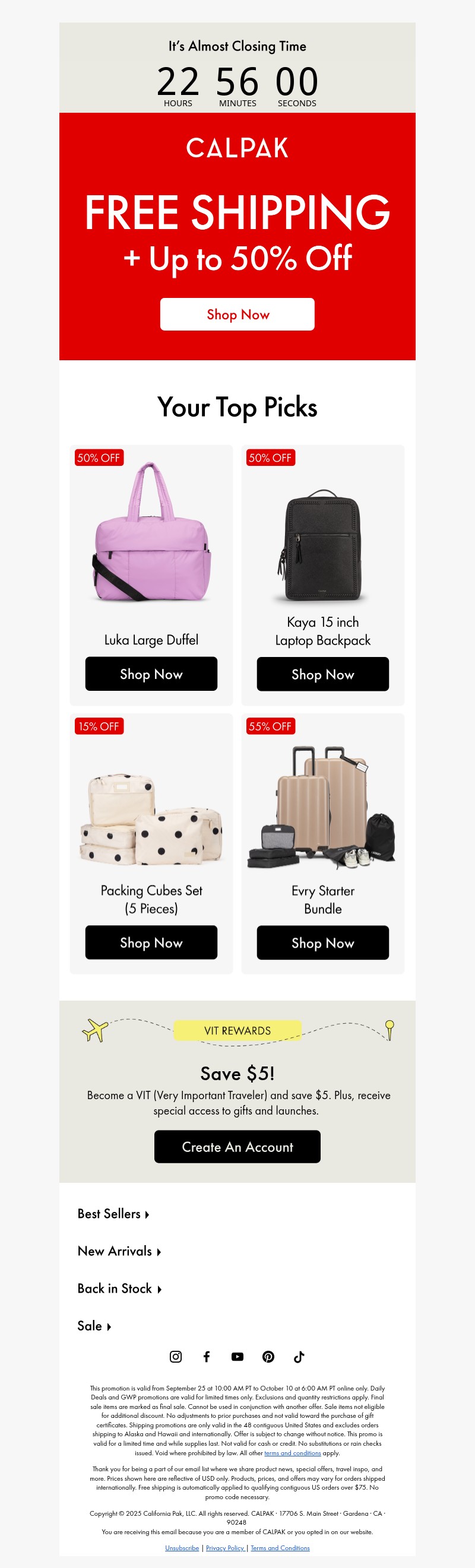This screenshot has width=475, height=1568.
Task: Visit CALPAK on Instagram
Action: click(175, 1356)
